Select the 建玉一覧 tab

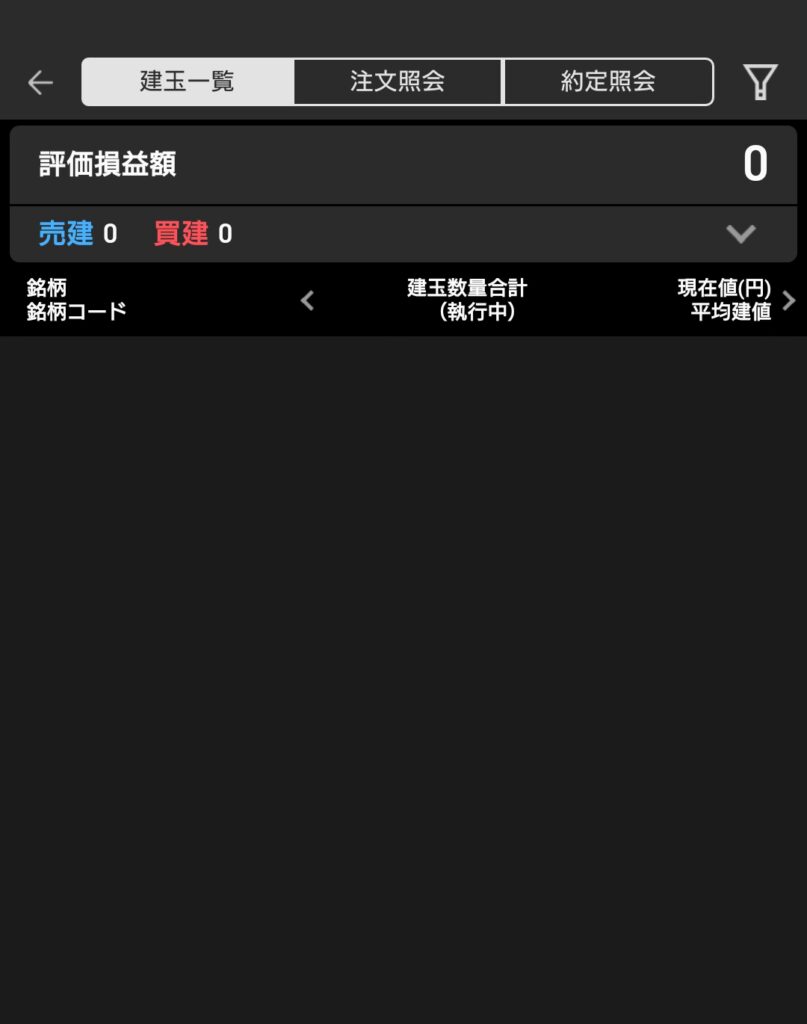188,82
